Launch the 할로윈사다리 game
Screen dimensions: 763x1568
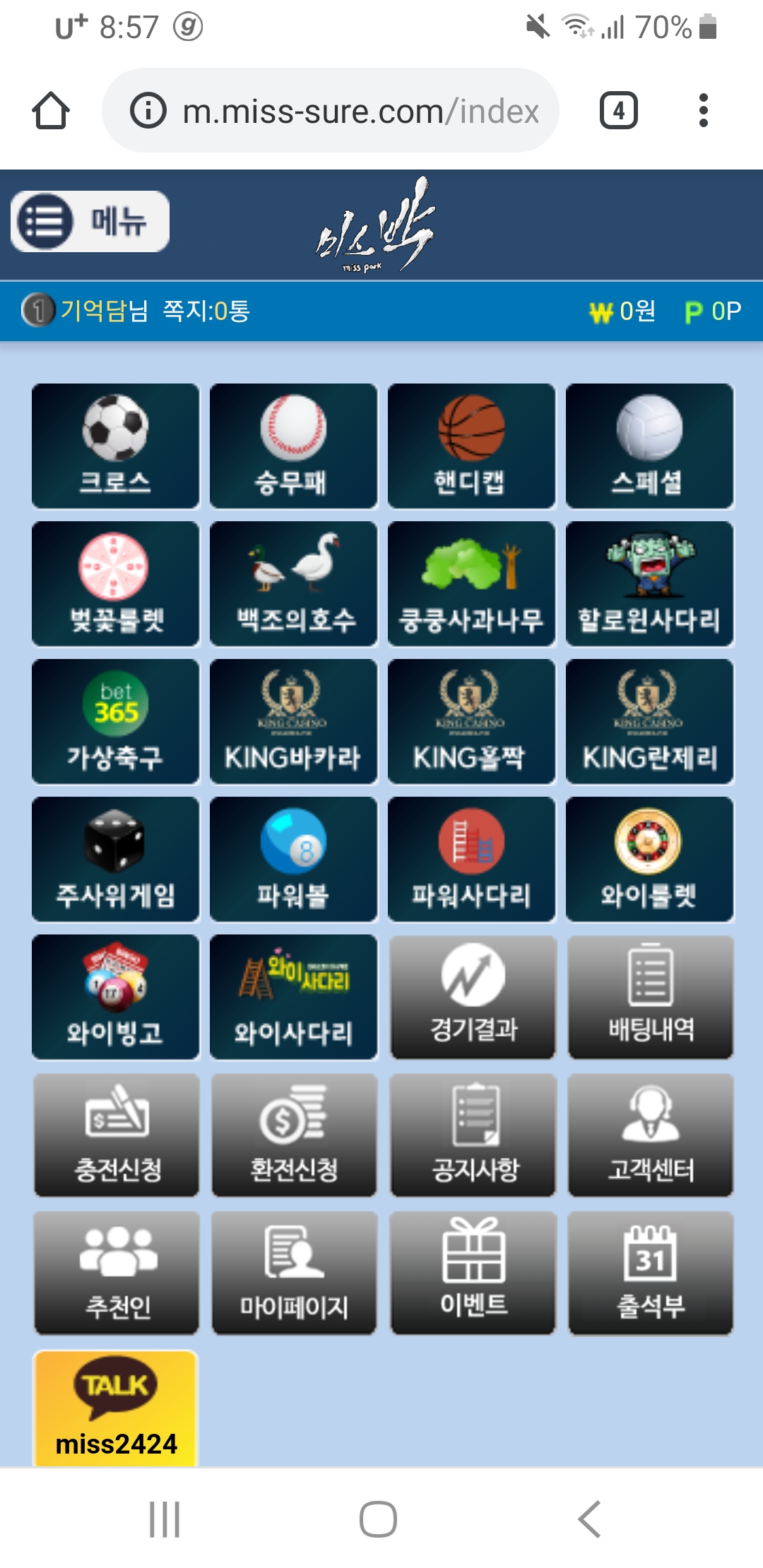(x=649, y=583)
